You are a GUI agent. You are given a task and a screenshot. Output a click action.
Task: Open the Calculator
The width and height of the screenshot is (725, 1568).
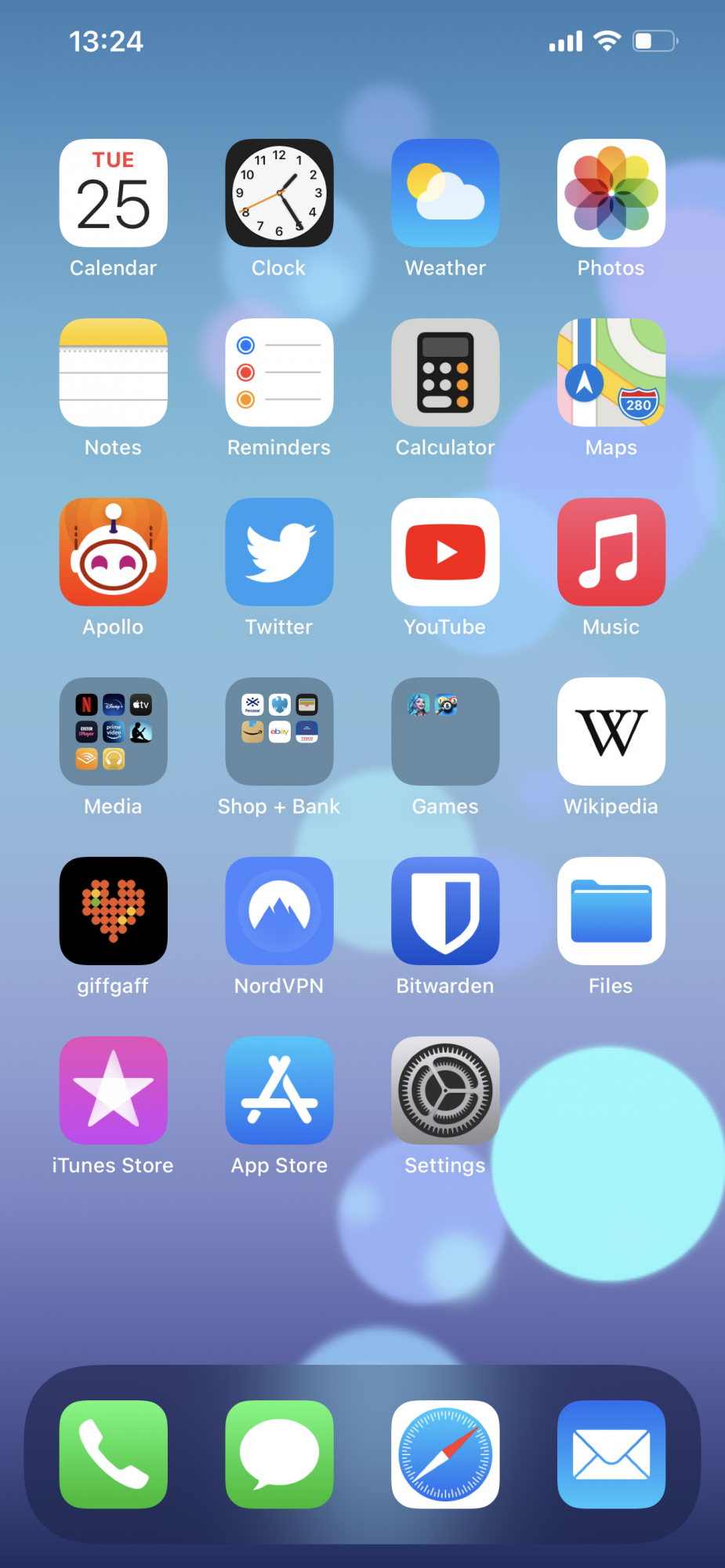tap(445, 372)
